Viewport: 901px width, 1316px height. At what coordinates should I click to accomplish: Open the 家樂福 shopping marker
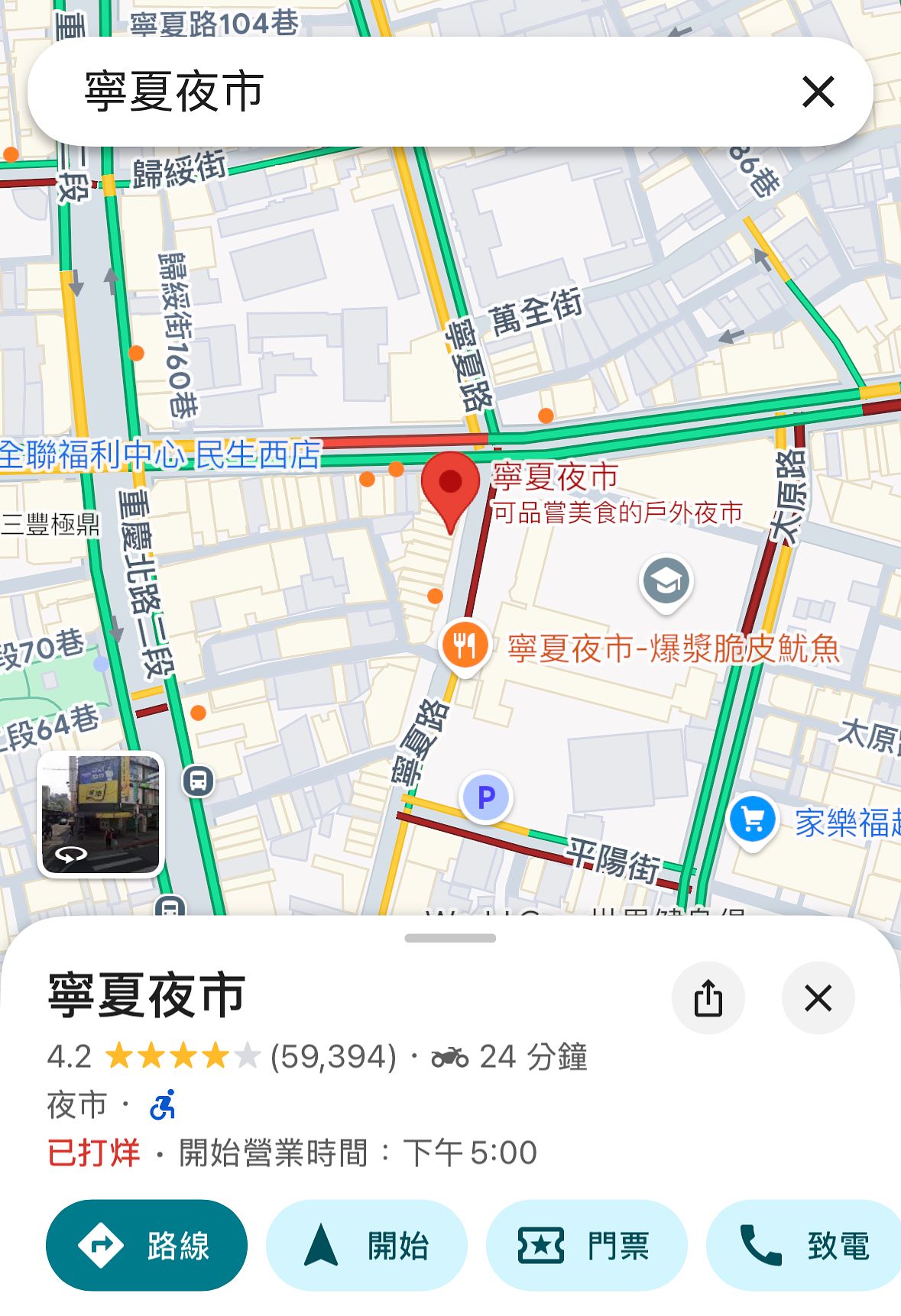pos(753,820)
